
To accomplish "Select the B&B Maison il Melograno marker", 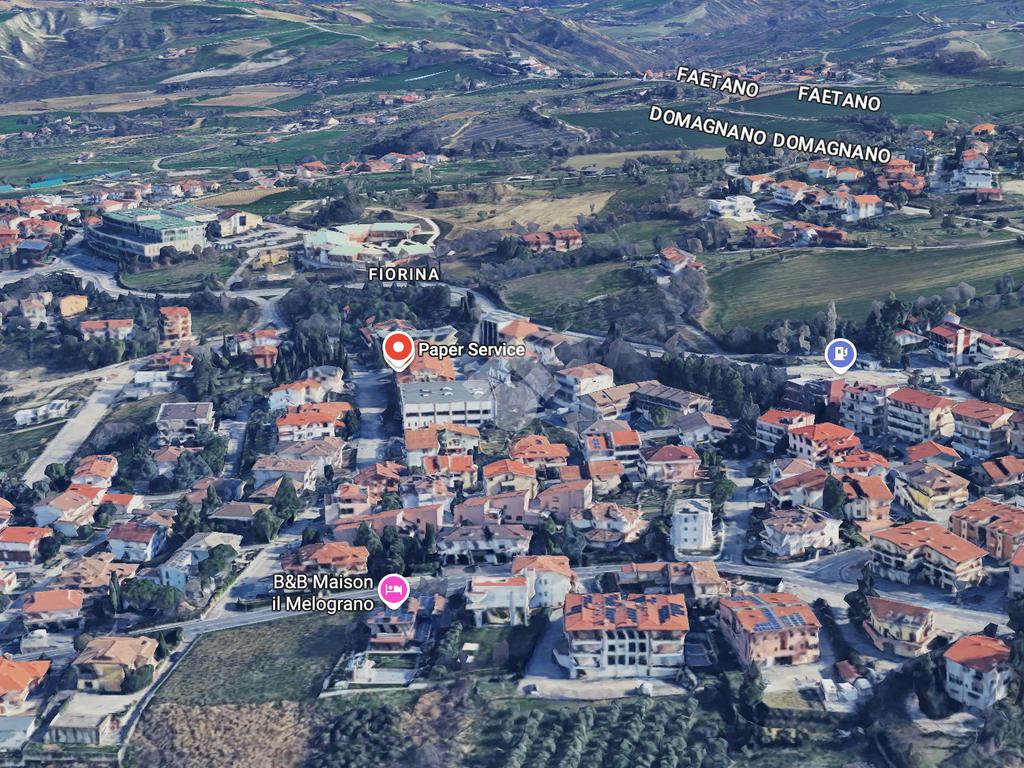I will 393,591.
